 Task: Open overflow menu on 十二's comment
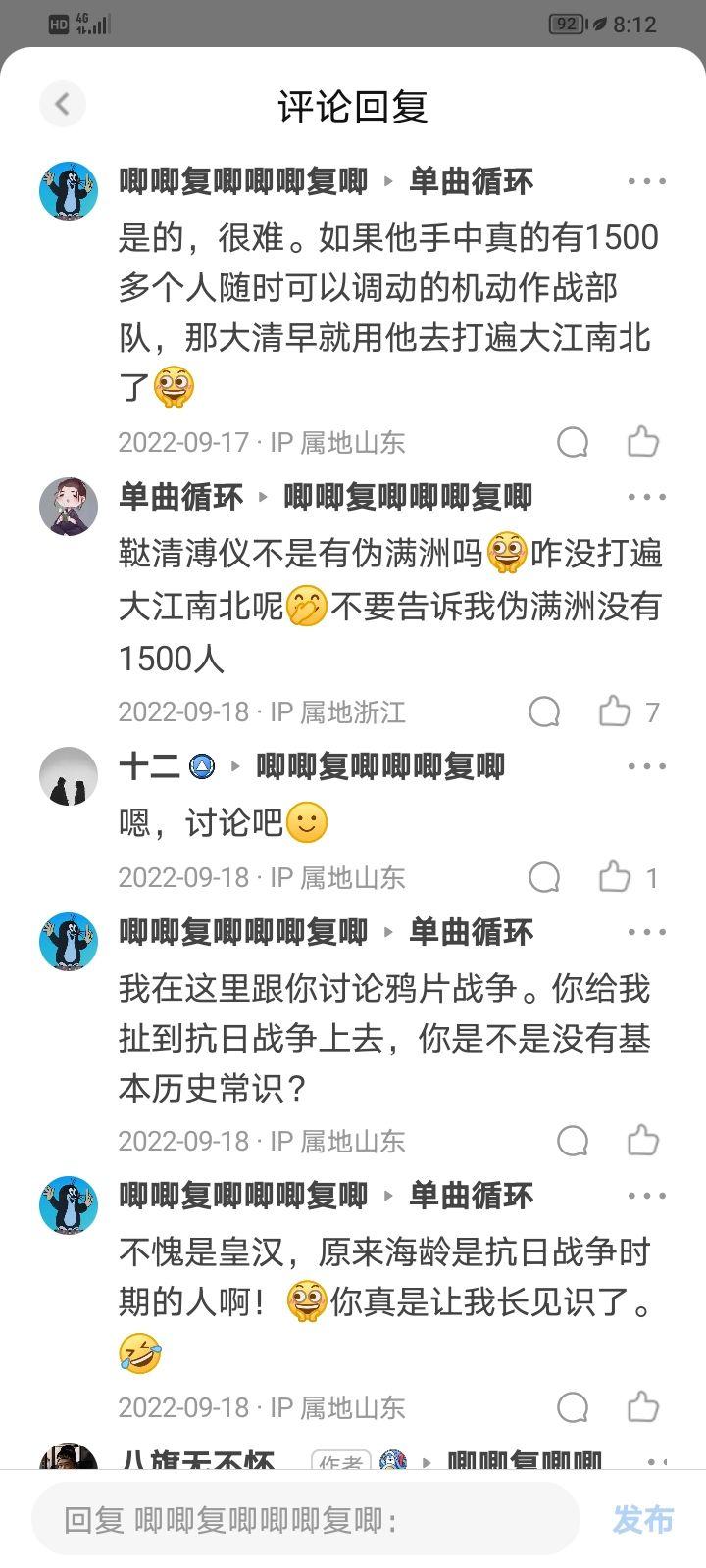[x=647, y=766]
